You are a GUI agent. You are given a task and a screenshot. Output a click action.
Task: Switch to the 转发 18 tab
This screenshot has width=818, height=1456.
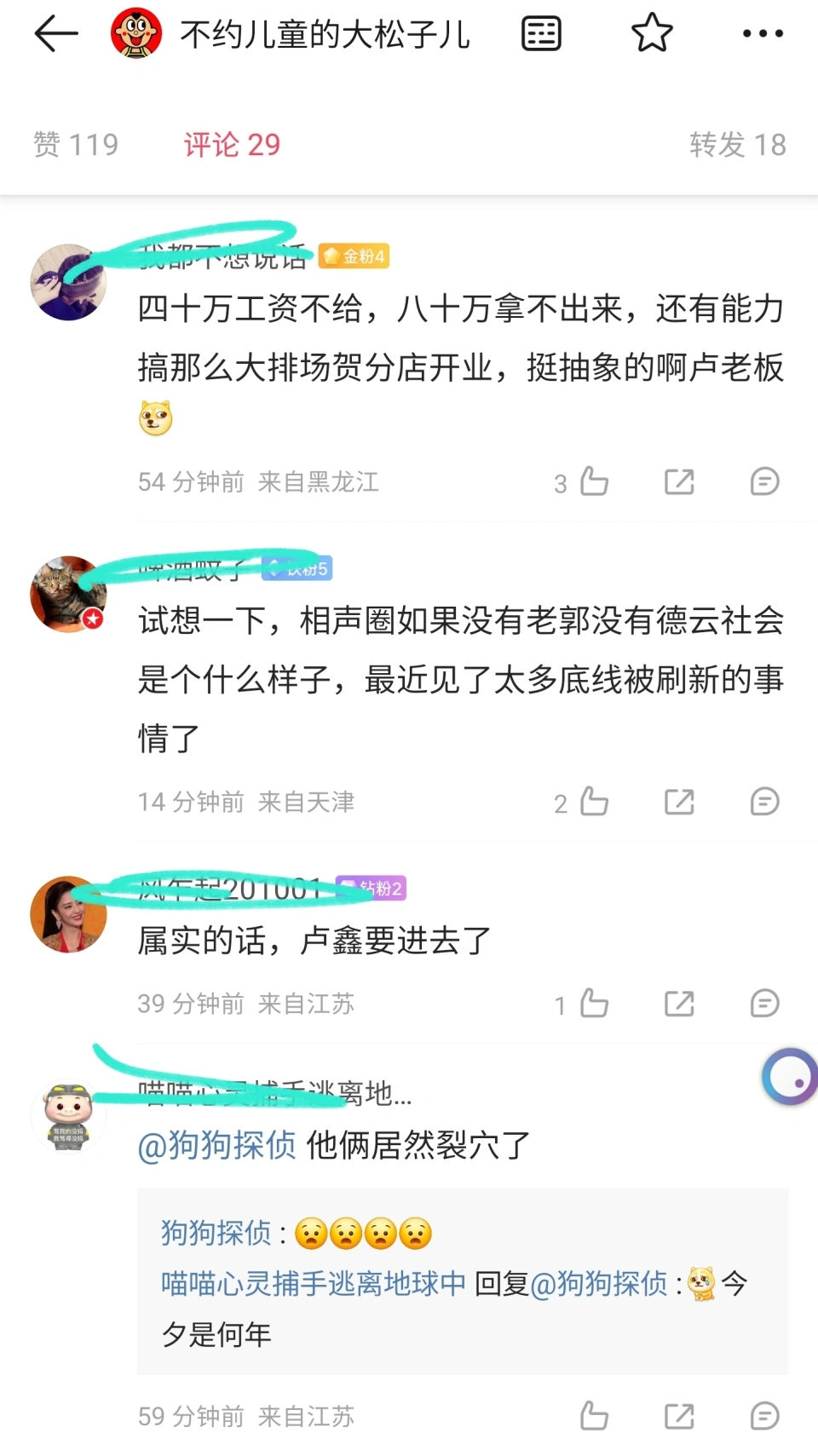point(737,145)
